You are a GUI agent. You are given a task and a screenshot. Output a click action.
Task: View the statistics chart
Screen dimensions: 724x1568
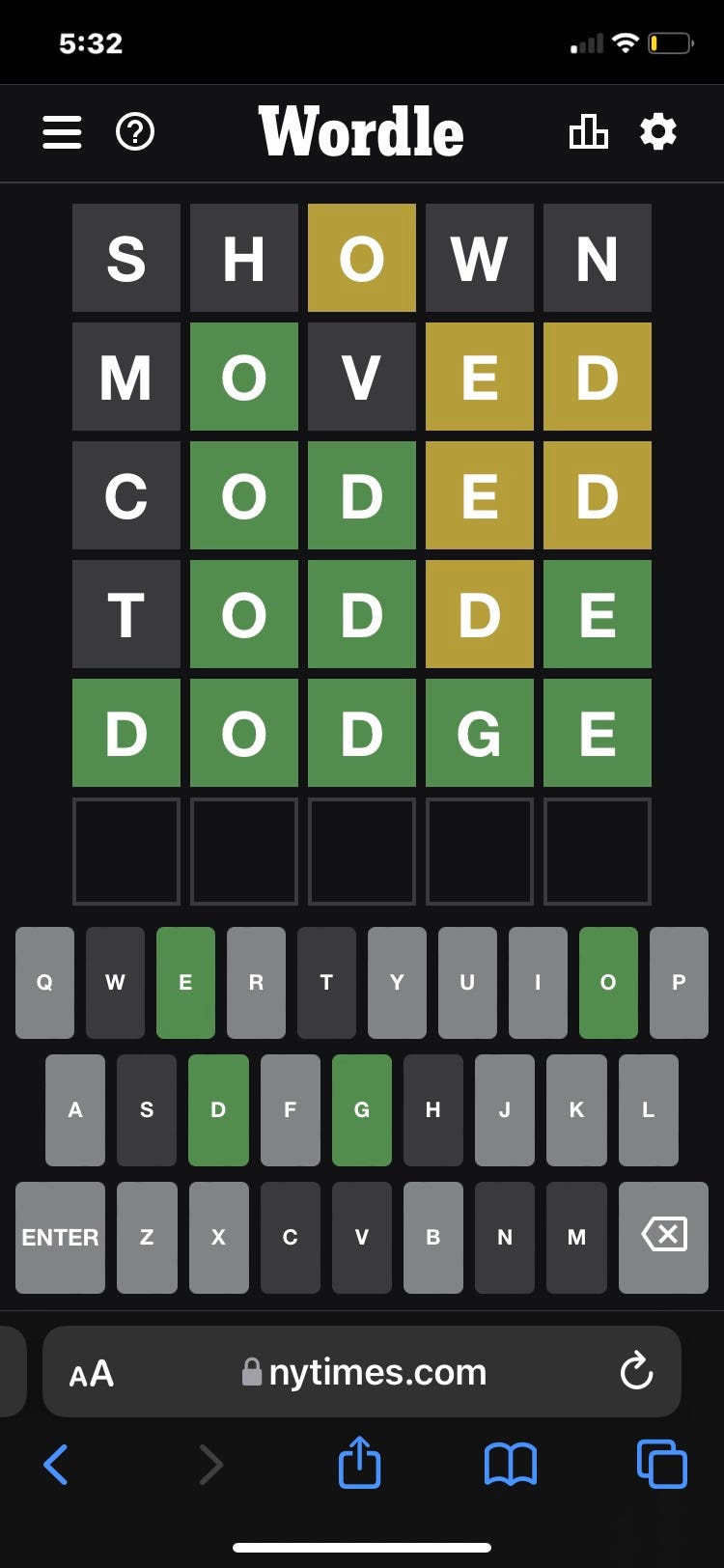[588, 132]
